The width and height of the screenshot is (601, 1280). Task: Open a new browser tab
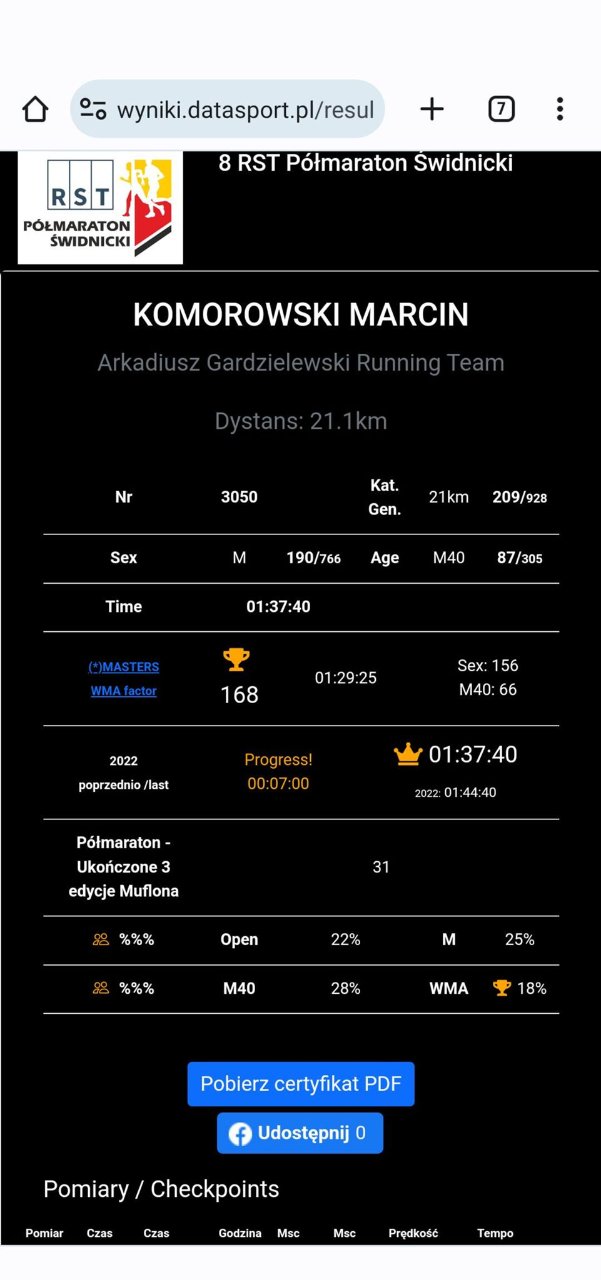(432, 109)
